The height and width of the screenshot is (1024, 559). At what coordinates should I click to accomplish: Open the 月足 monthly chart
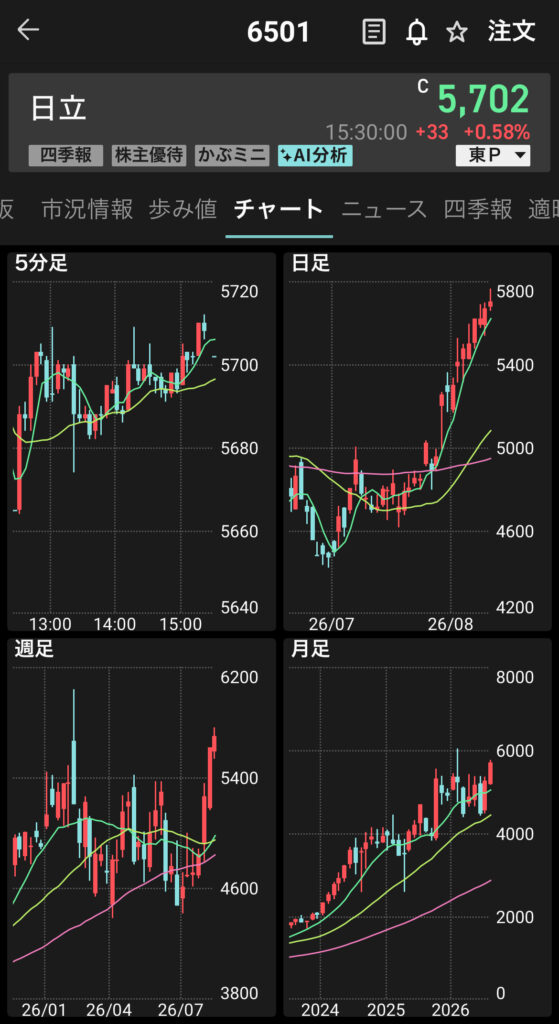pos(419,827)
